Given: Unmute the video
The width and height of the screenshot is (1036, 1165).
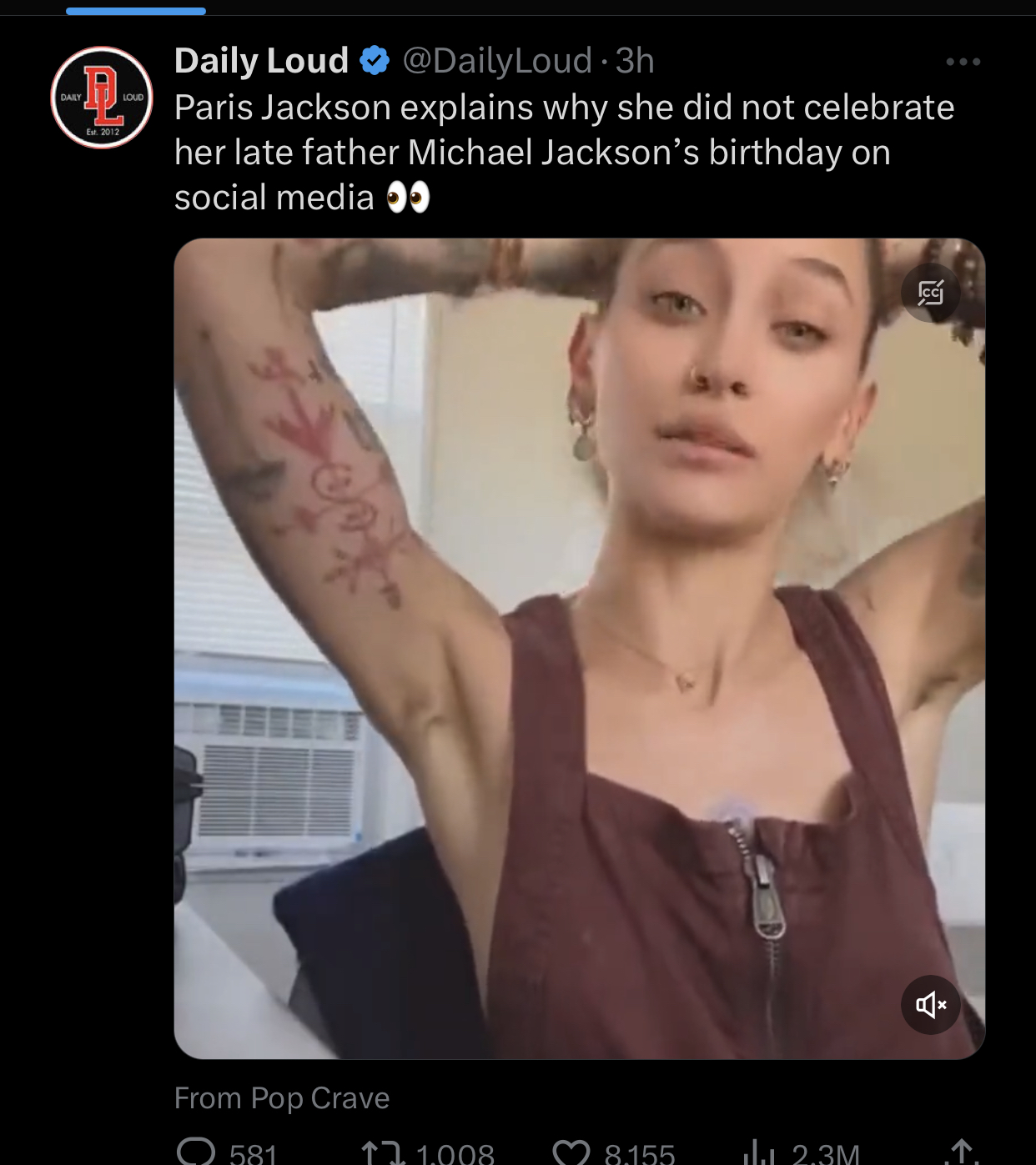Looking at the screenshot, I should point(931,1004).
